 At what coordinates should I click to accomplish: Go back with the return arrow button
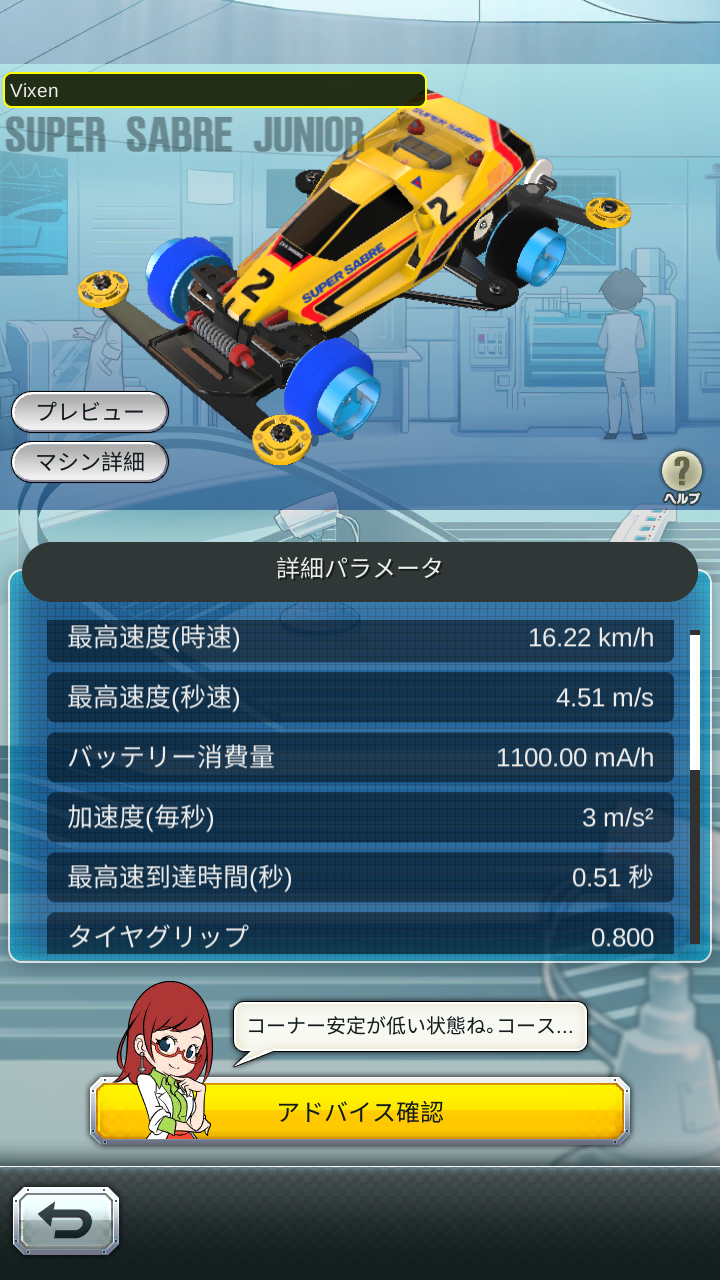(66, 1221)
